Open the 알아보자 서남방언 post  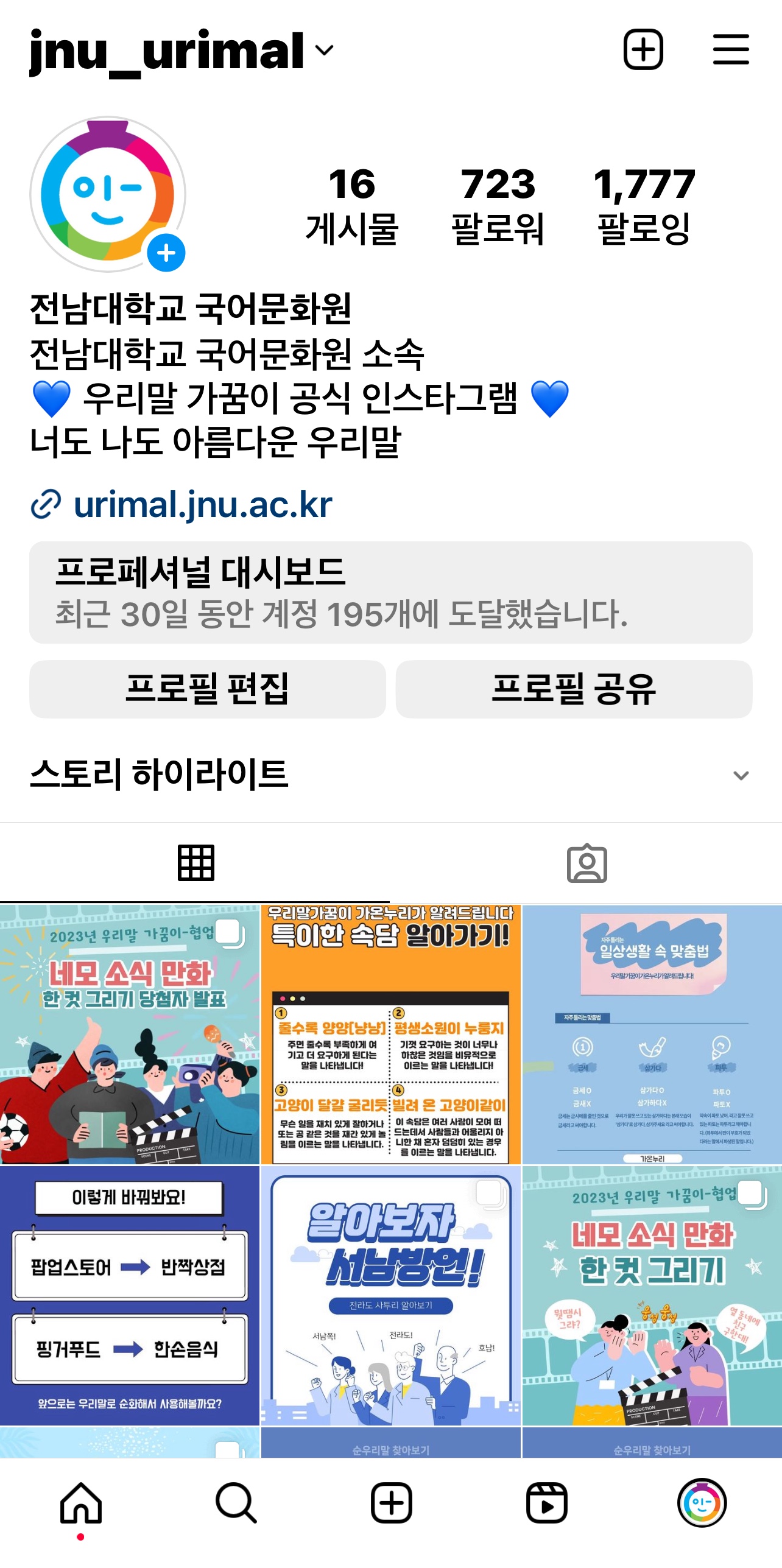[x=390, y=1295]
